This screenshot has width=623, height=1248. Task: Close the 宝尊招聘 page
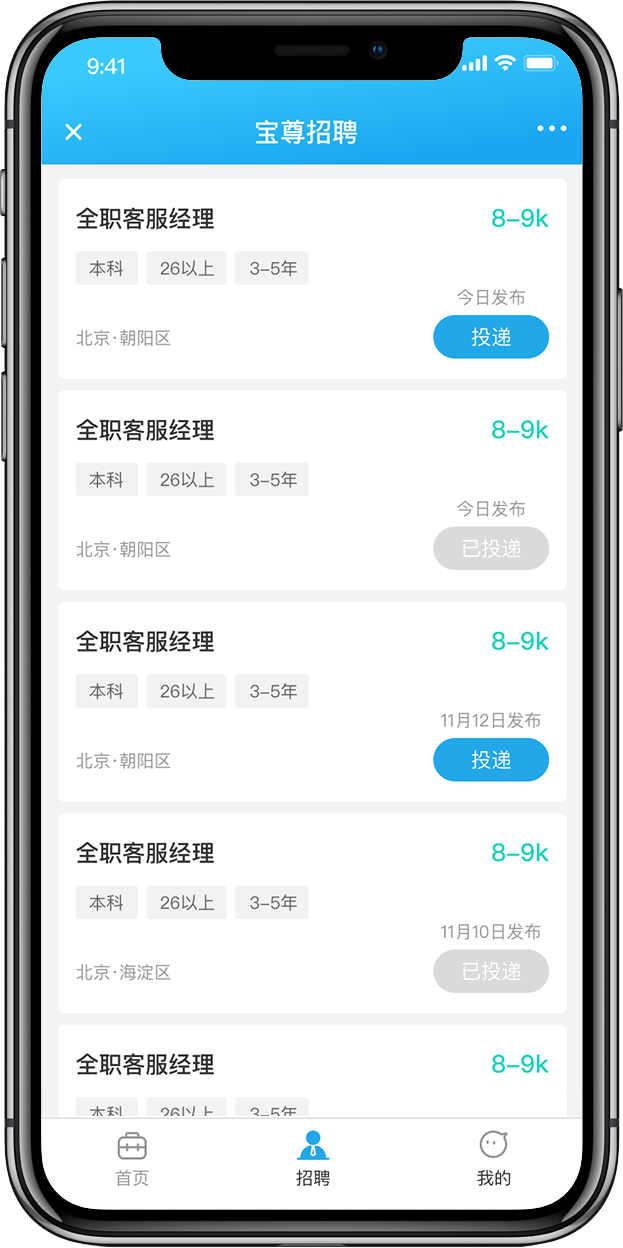point(74,131)
